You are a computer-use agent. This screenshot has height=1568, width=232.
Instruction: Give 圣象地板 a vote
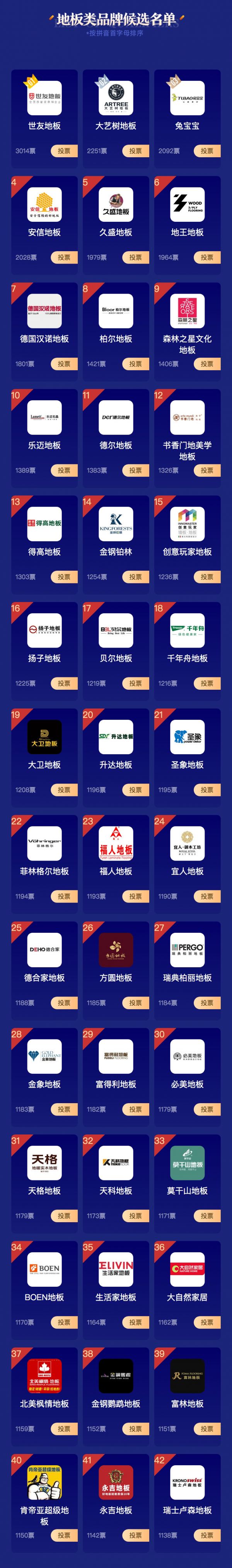207,790
